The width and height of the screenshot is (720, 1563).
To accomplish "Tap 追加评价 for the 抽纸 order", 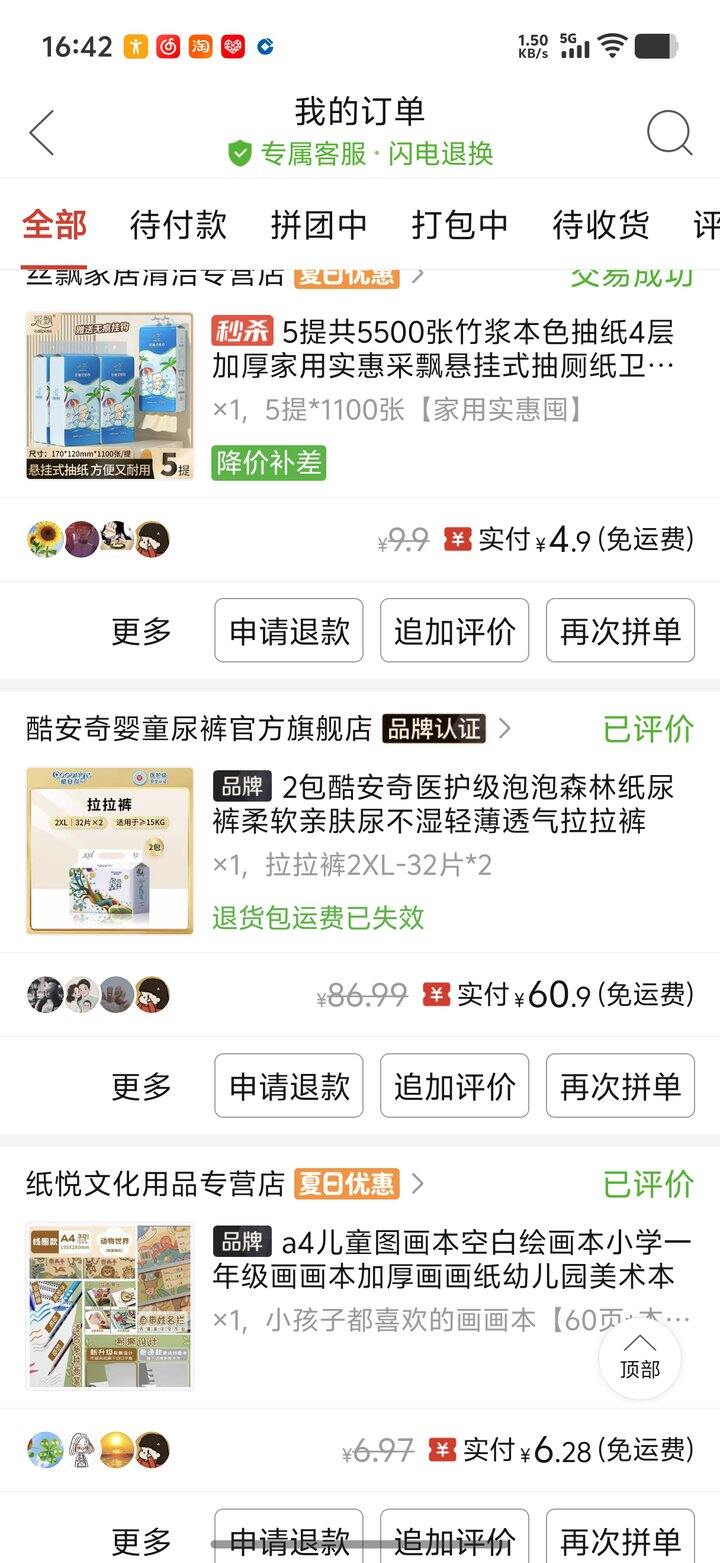I will [x=454, y=631].
